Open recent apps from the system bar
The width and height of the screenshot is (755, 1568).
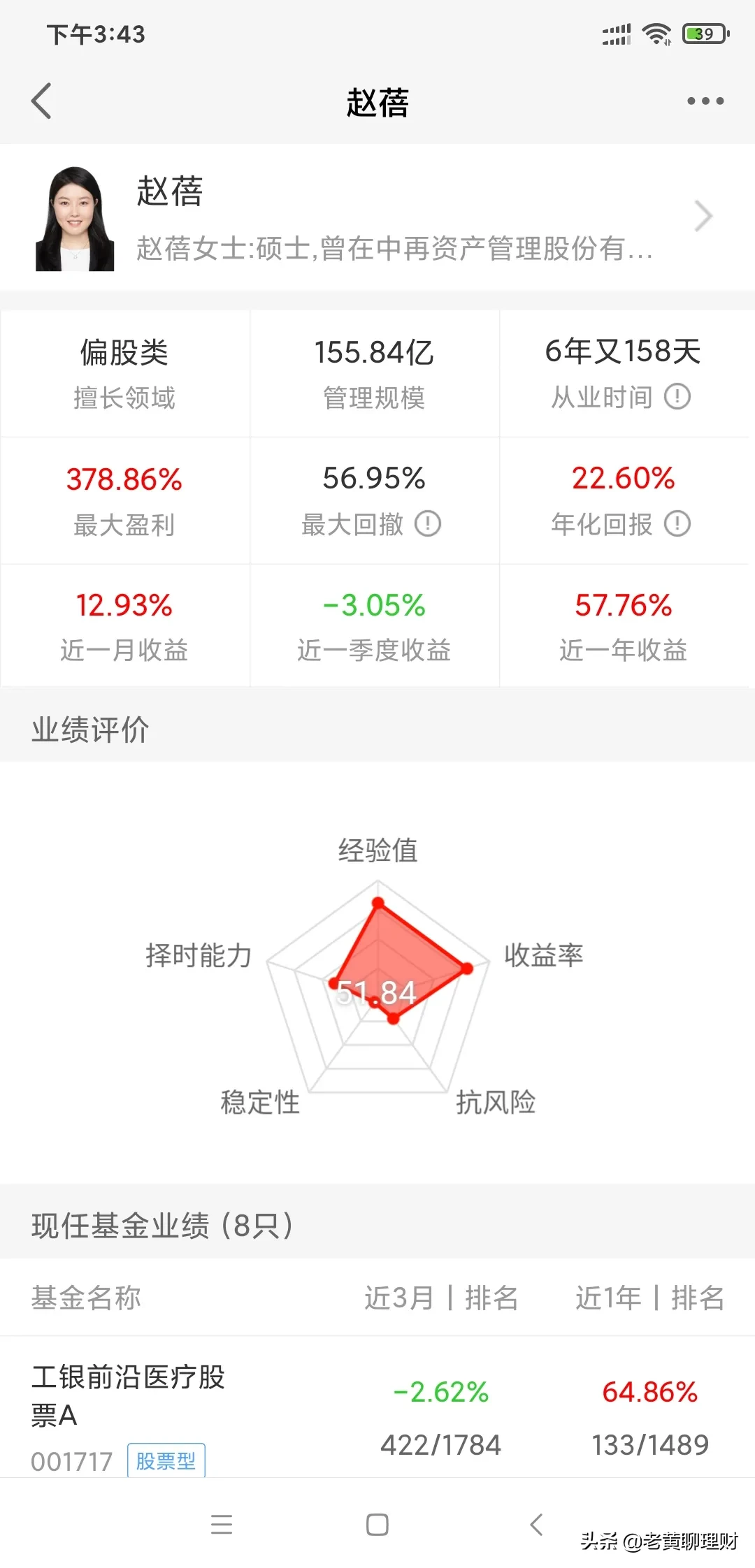(x=222, y=1524)
